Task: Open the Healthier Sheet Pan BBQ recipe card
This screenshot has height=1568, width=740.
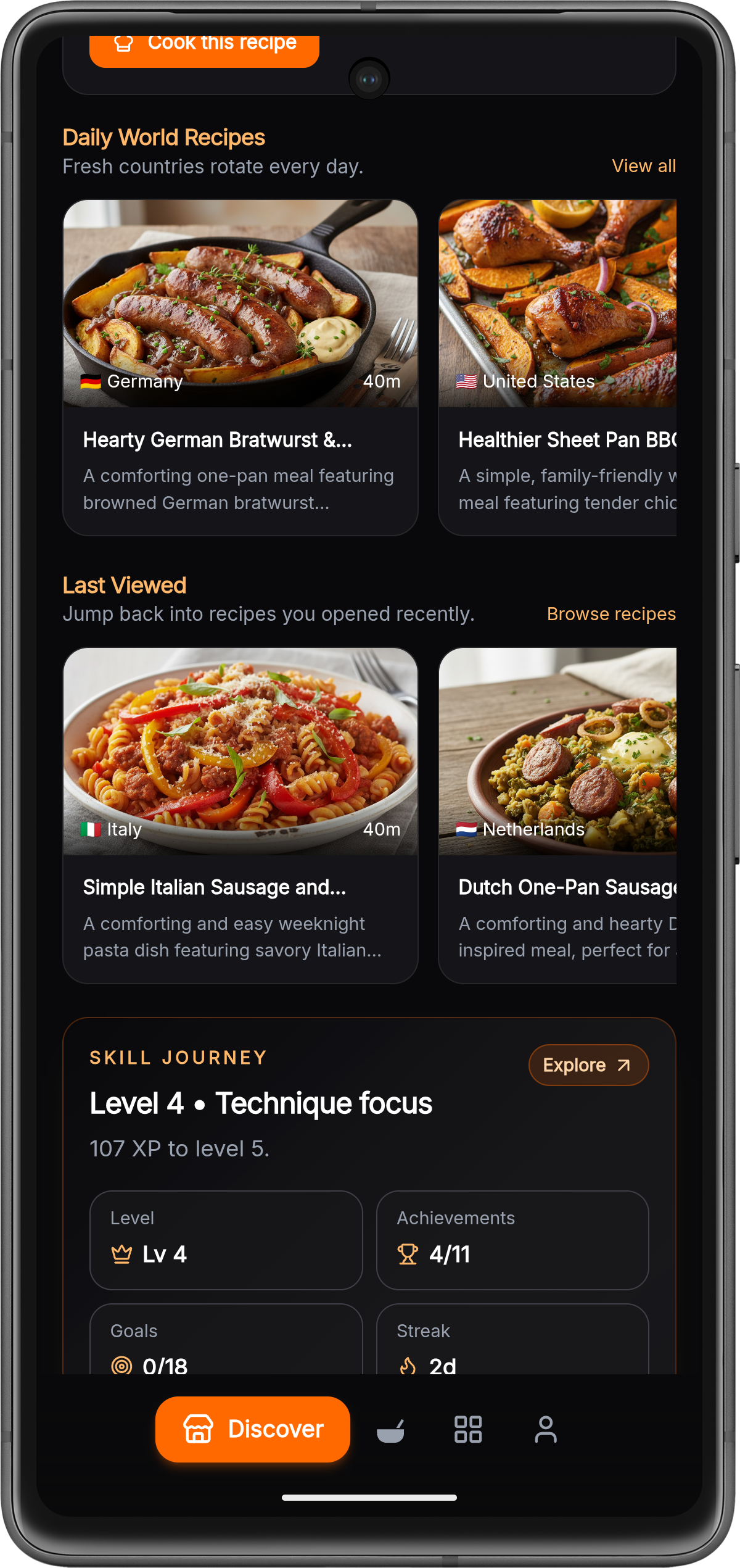Action: (x=557, y=367)
